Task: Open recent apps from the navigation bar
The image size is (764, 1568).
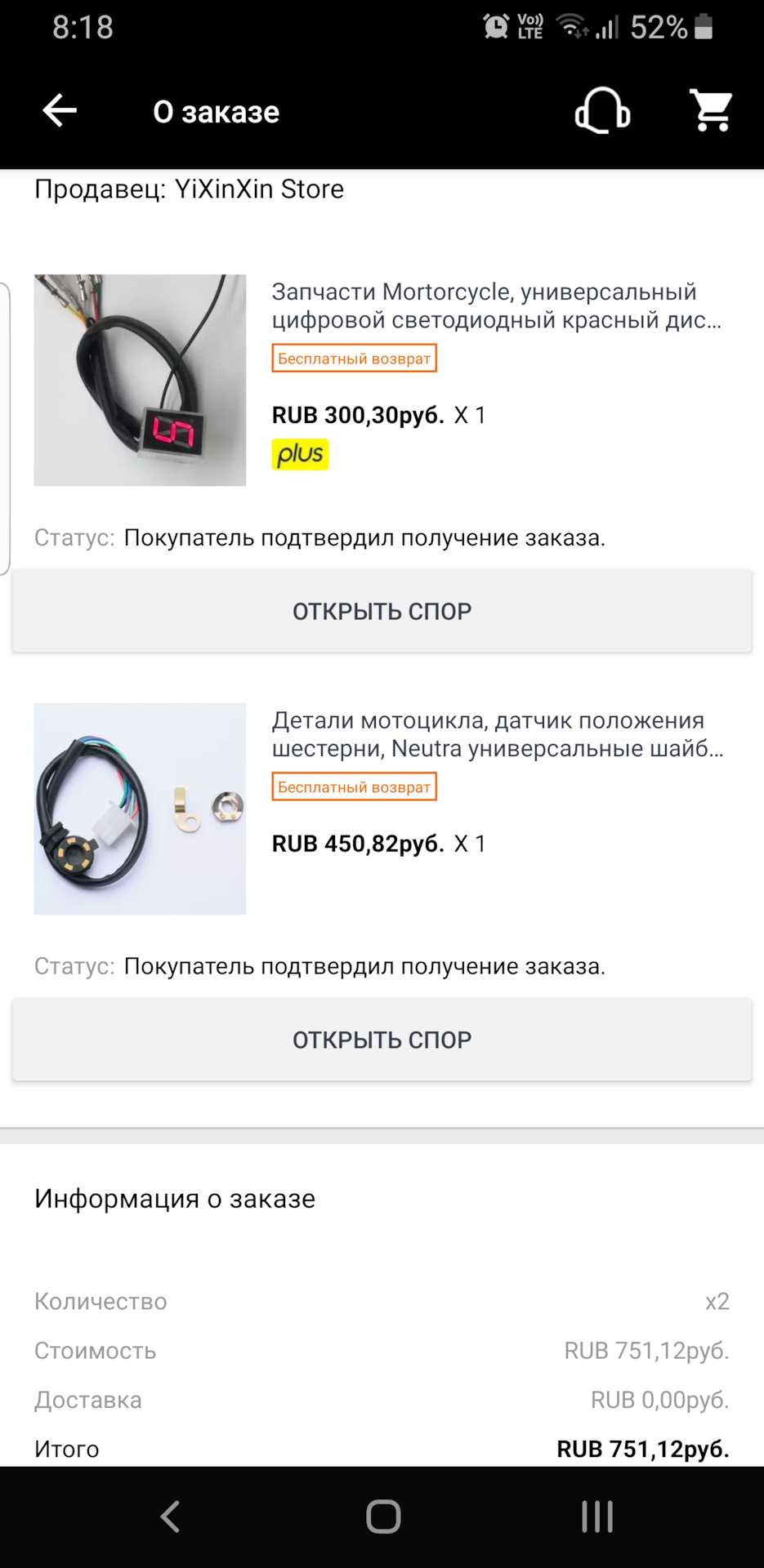Action: (597, 1517)
